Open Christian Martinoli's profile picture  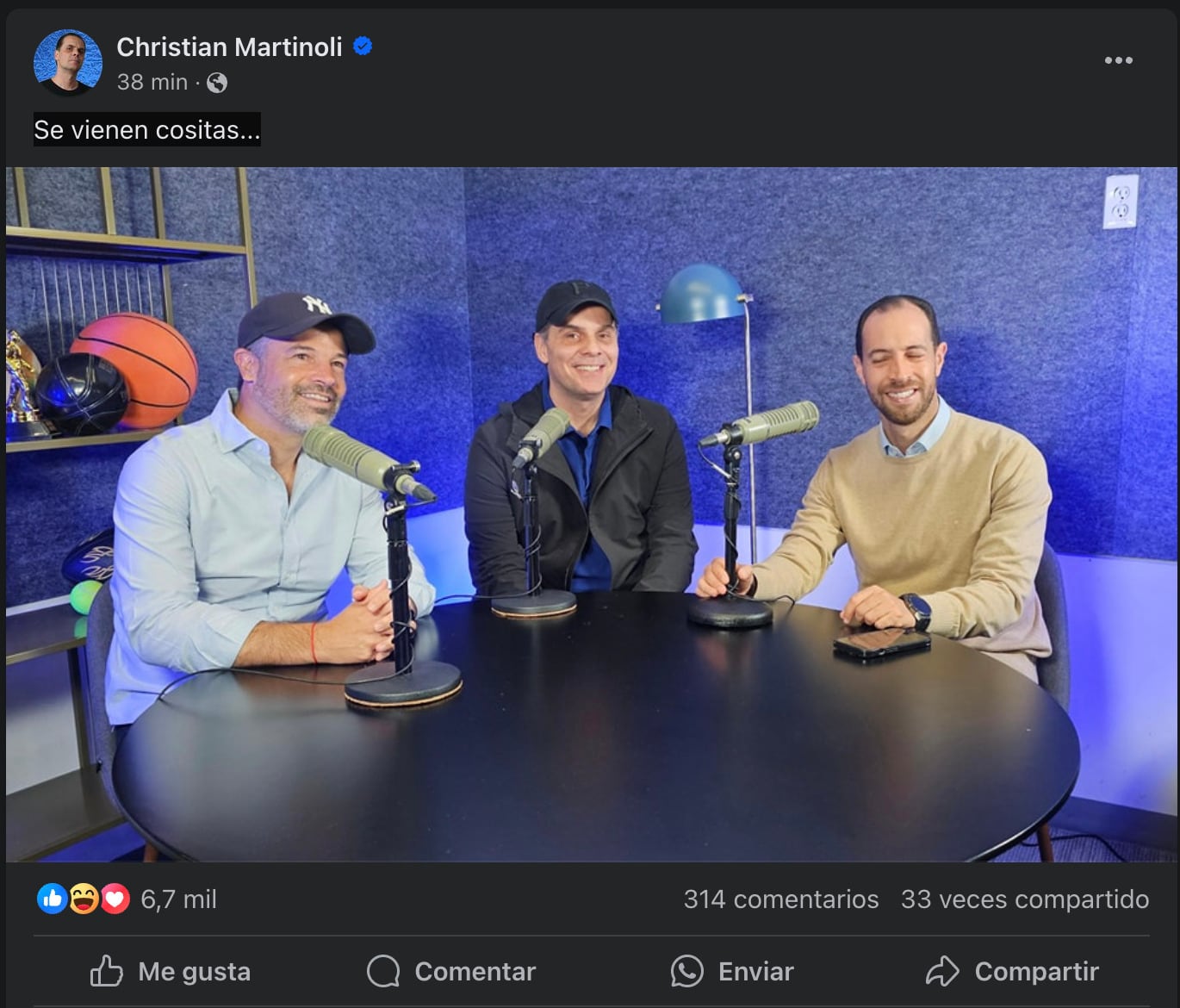67,62
